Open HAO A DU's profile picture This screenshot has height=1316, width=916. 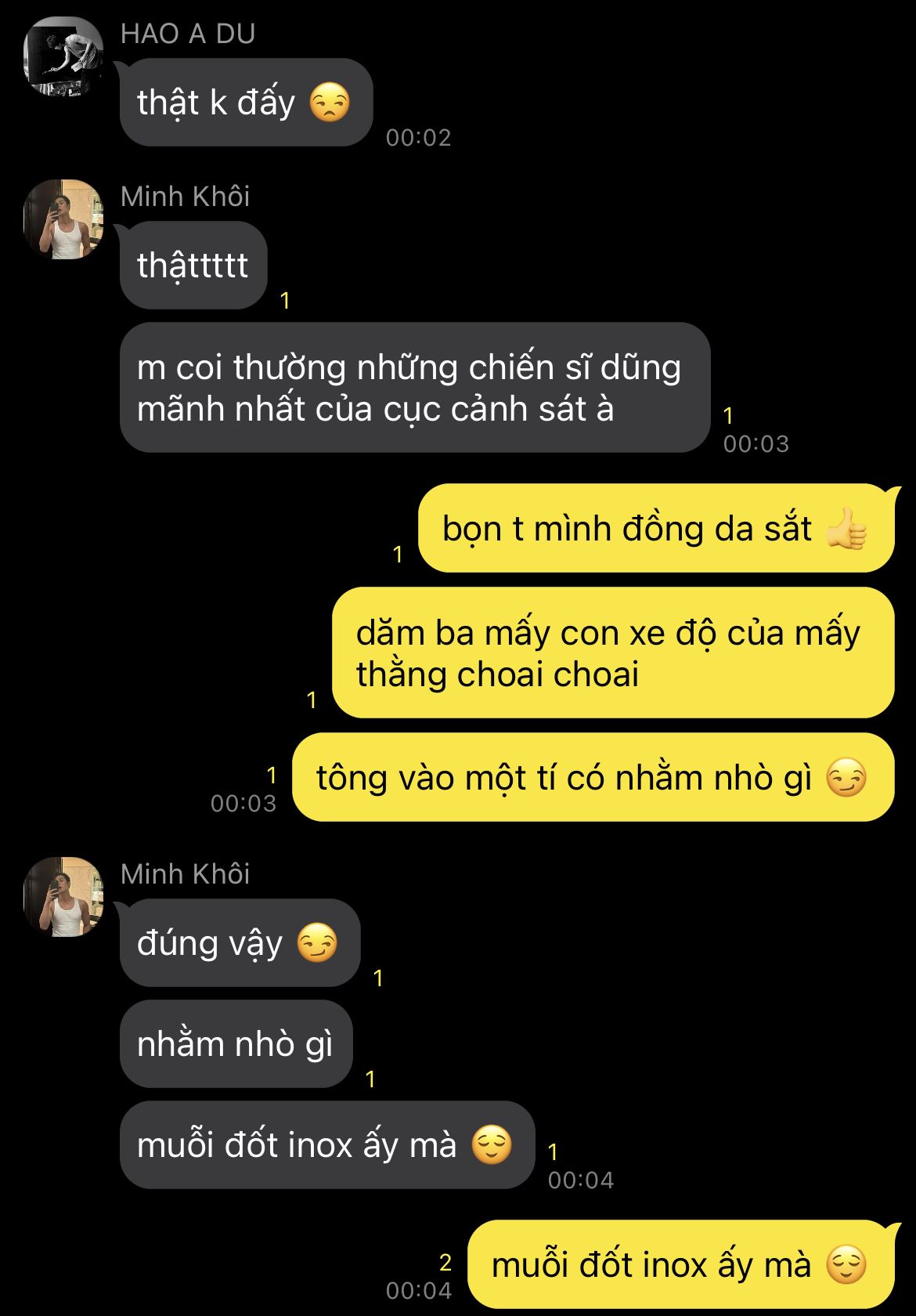click(x=64, y=56)
